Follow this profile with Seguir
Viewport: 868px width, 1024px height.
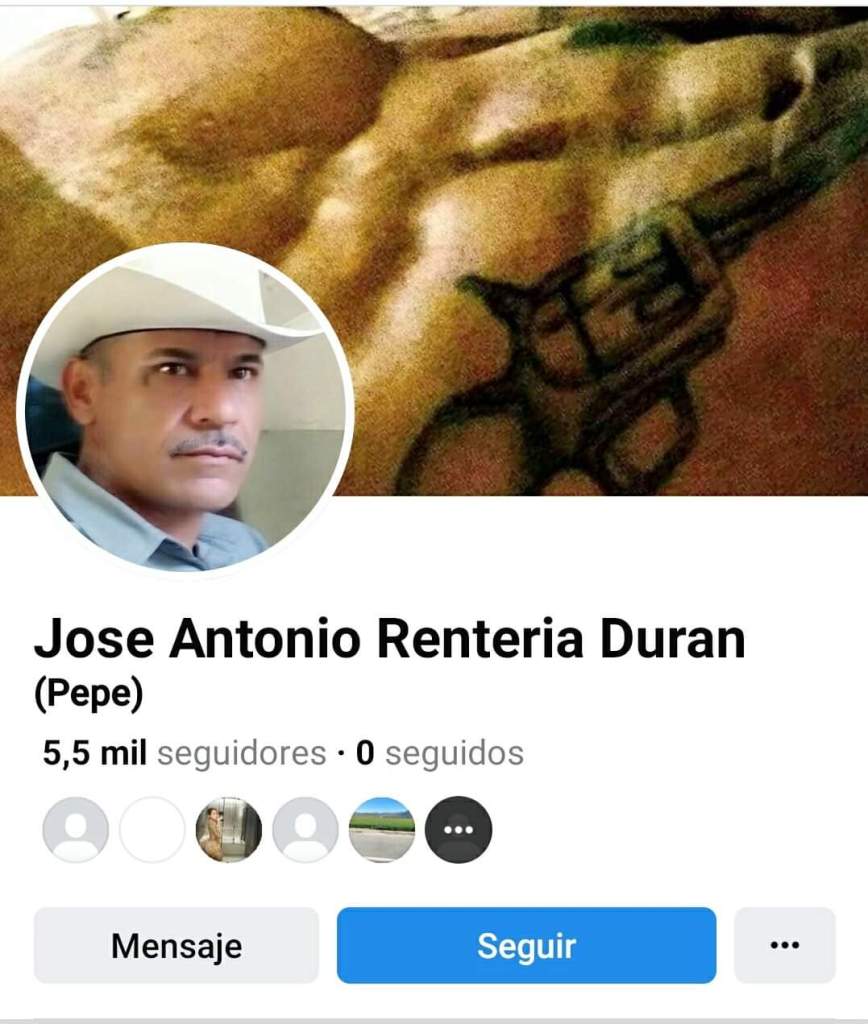point(526,945)
